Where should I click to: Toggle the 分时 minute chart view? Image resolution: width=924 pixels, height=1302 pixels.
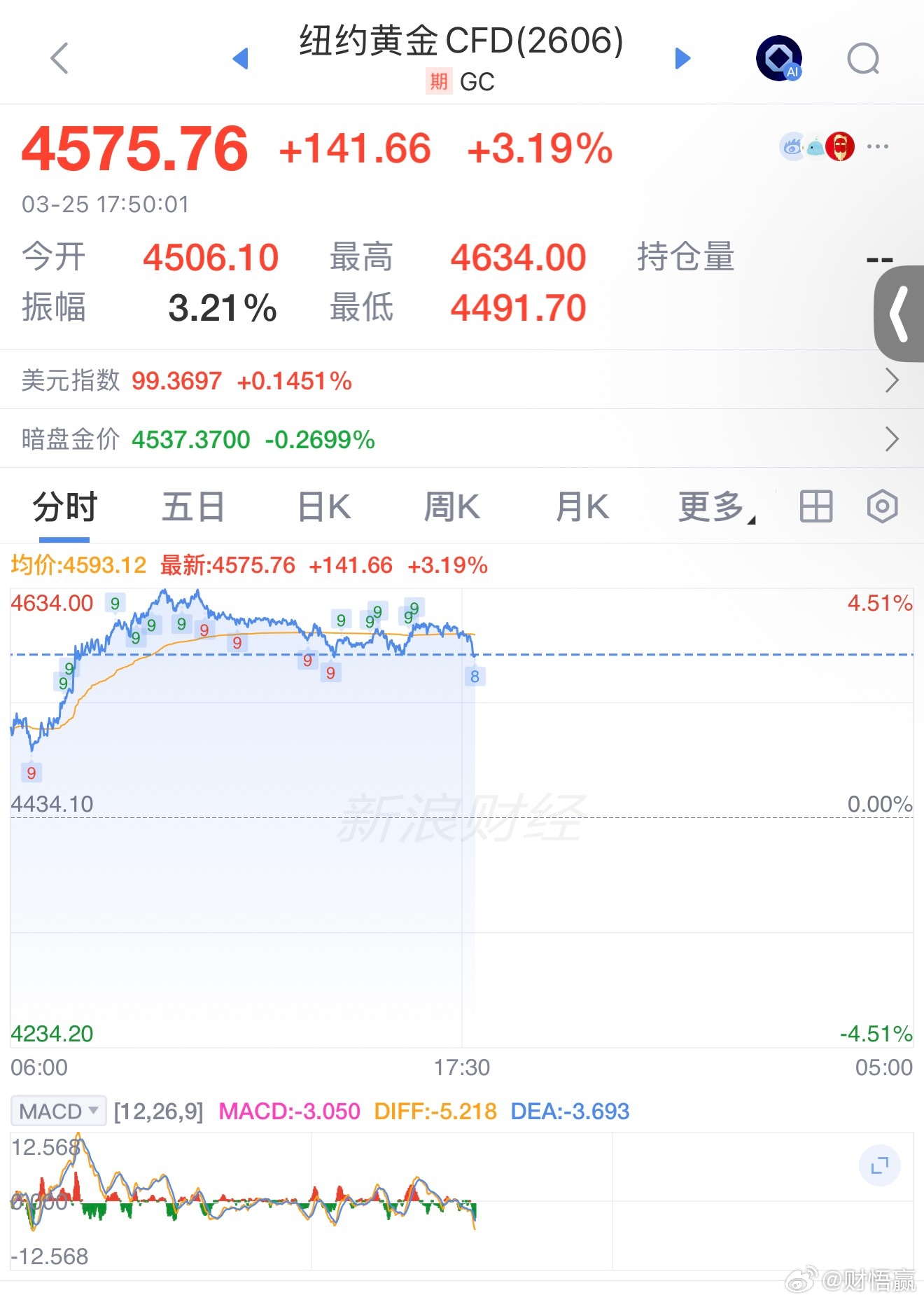[62, 506]
